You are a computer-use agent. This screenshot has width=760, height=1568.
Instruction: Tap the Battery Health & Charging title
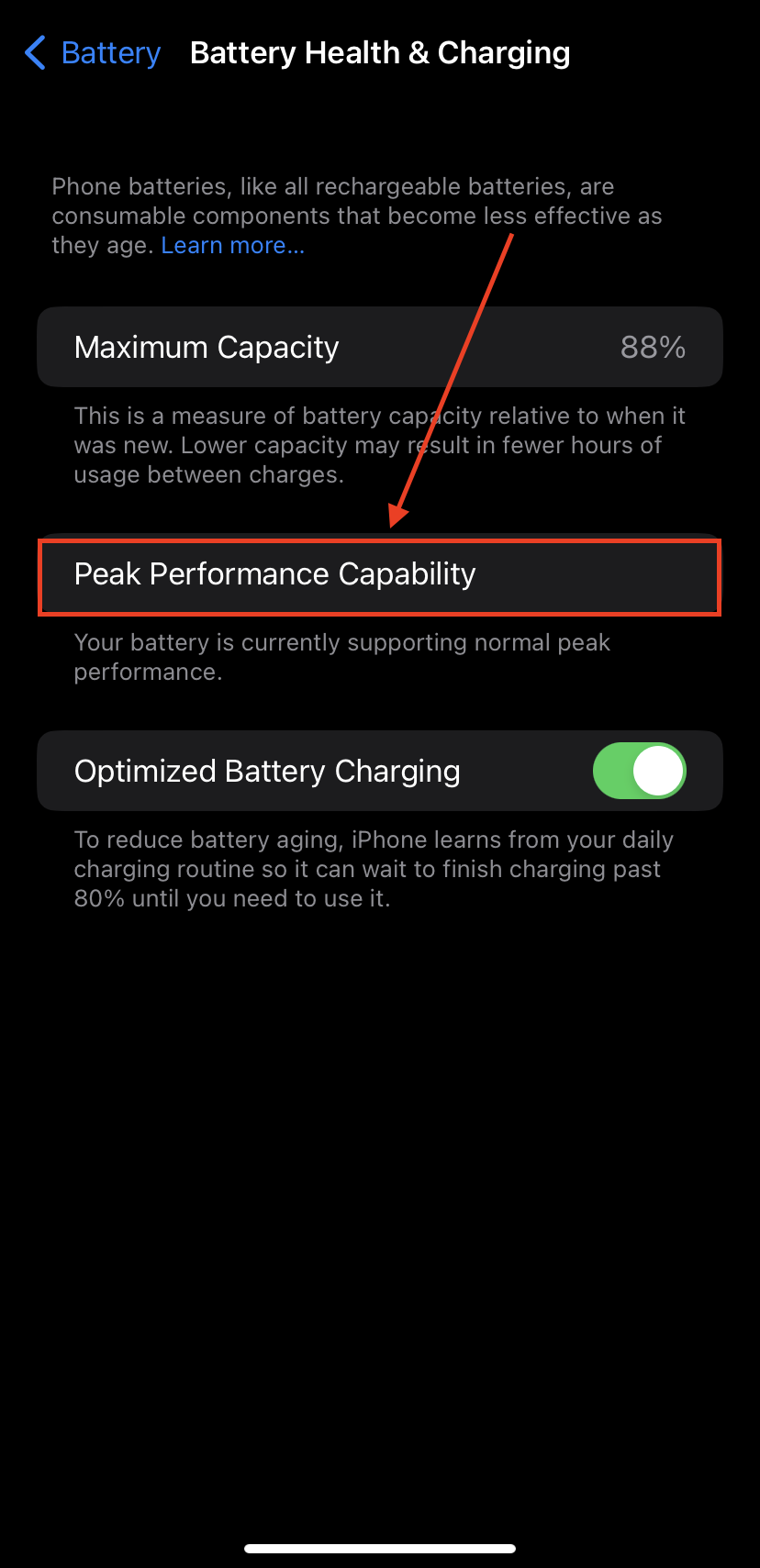click(380, 52)
